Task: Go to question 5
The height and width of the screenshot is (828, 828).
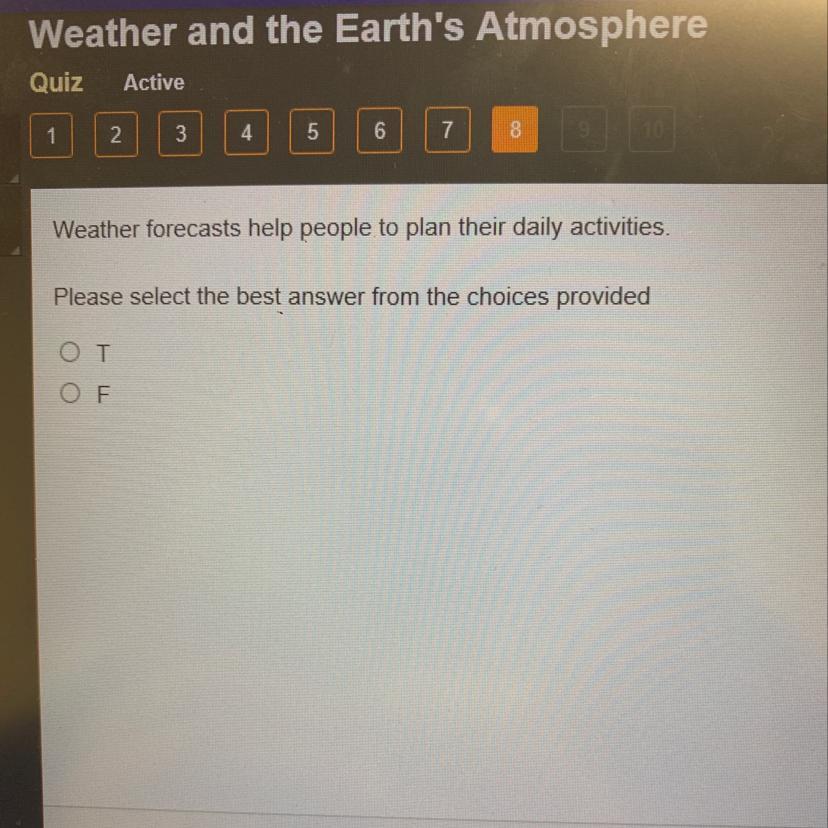Action: pyautogui.click(x=312, y=132)
